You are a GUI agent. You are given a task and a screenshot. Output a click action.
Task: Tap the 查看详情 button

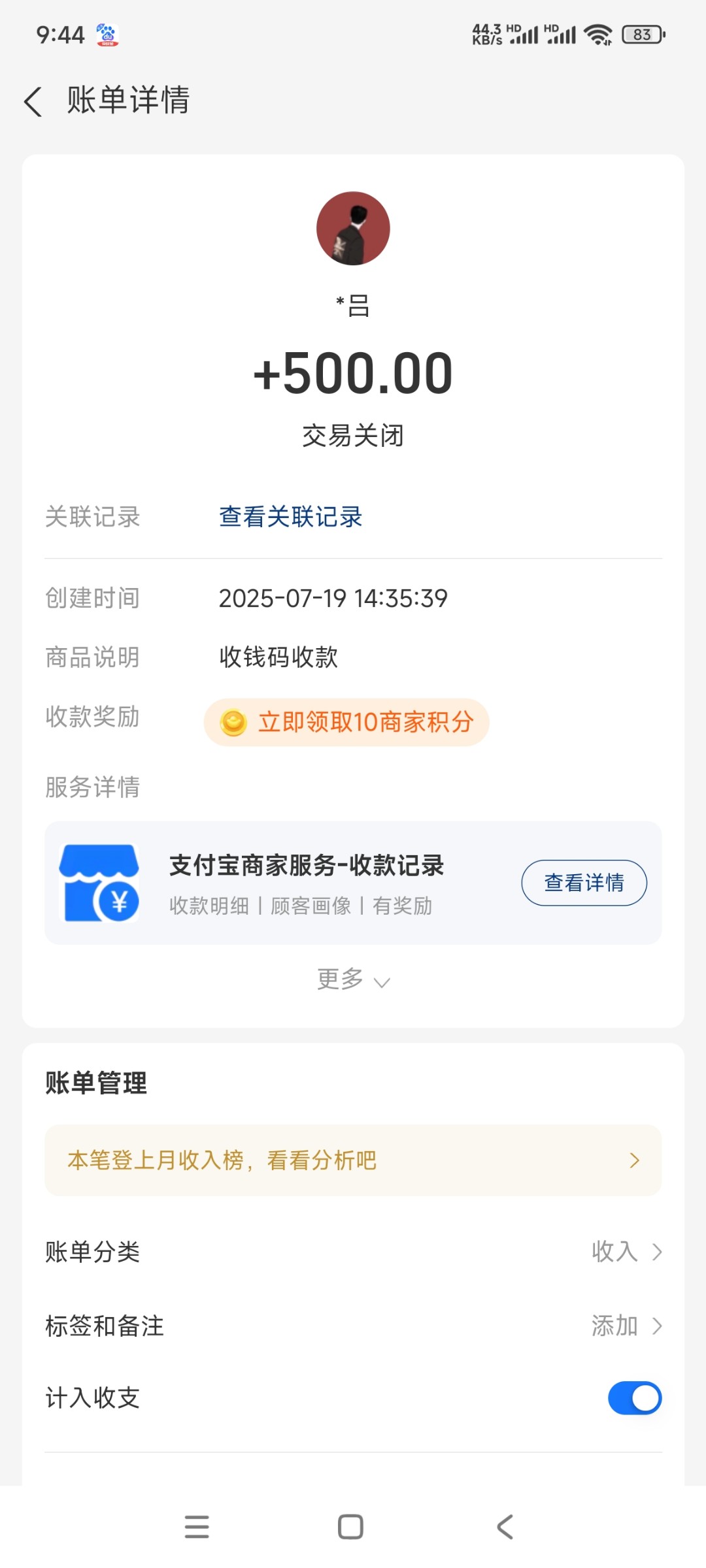pos(583,882)
